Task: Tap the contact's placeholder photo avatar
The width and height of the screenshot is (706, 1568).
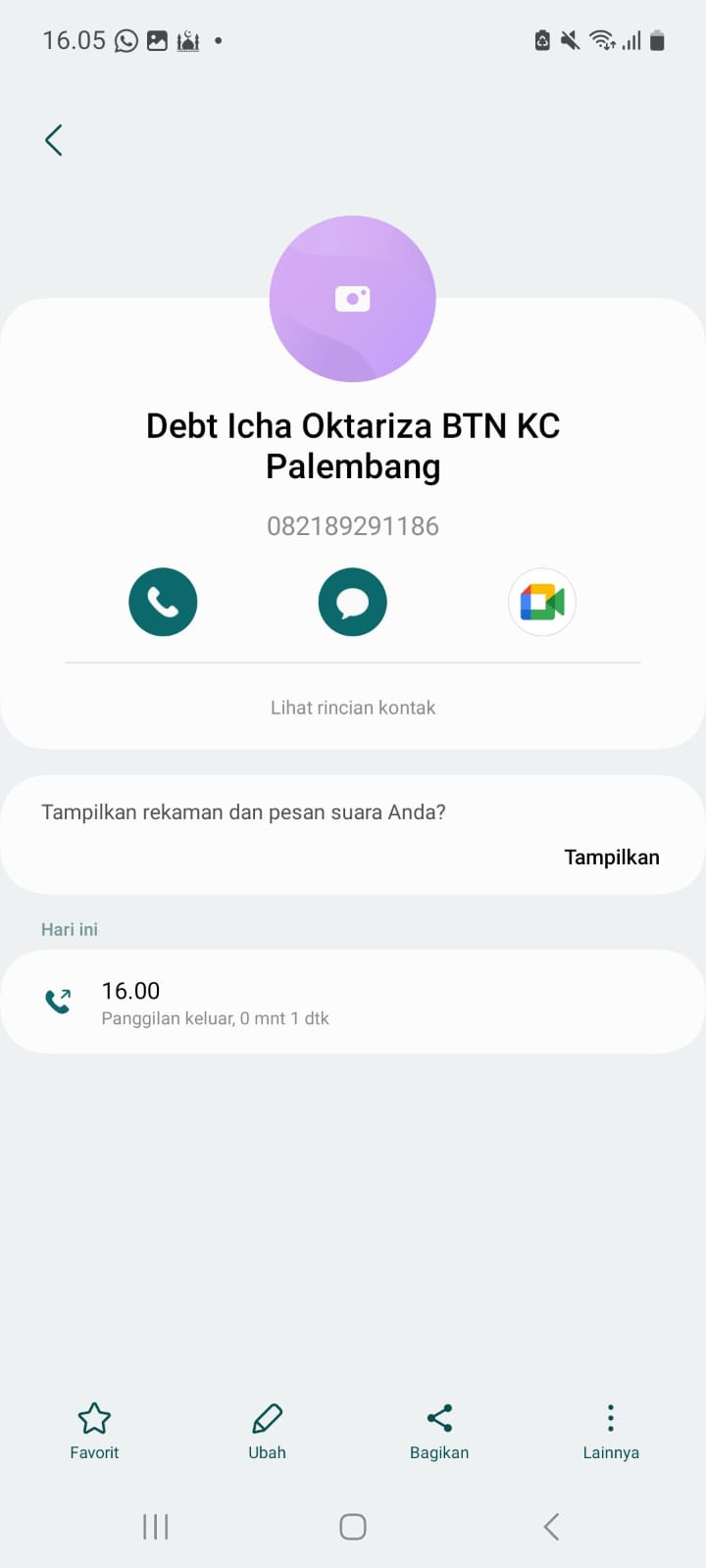Action: tap(352, 299)
